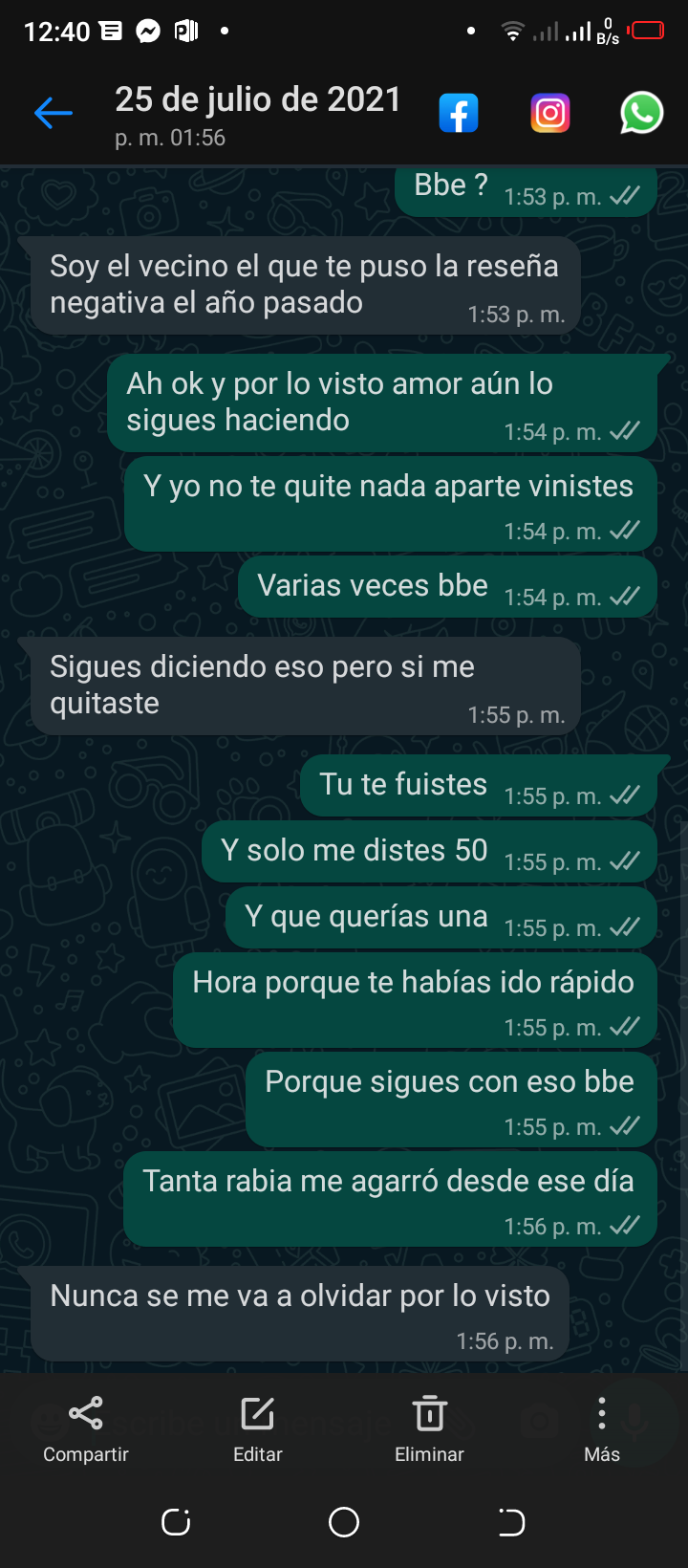Open Editar to edit the image
Viewport: 688px width, 1568px height.
click(x=258, y=1428)
